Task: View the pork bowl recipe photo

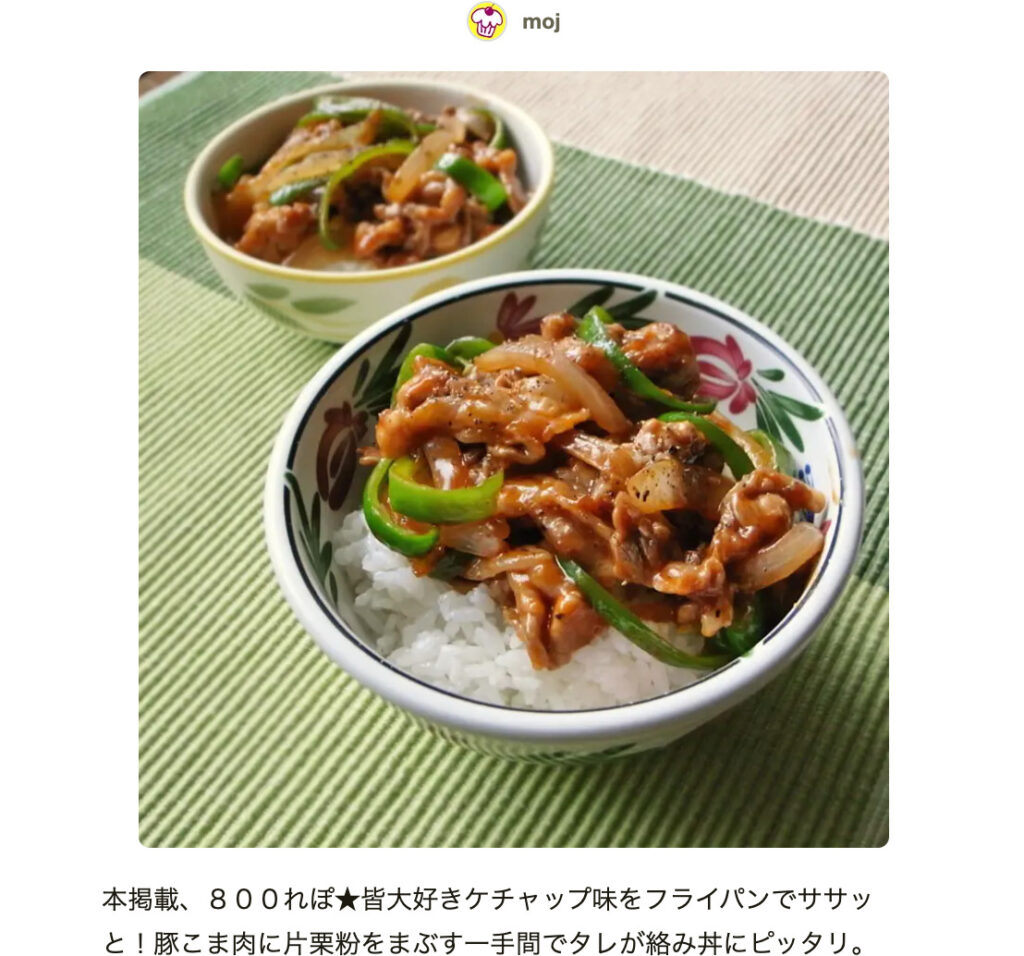Action: [x=513, y=459]
